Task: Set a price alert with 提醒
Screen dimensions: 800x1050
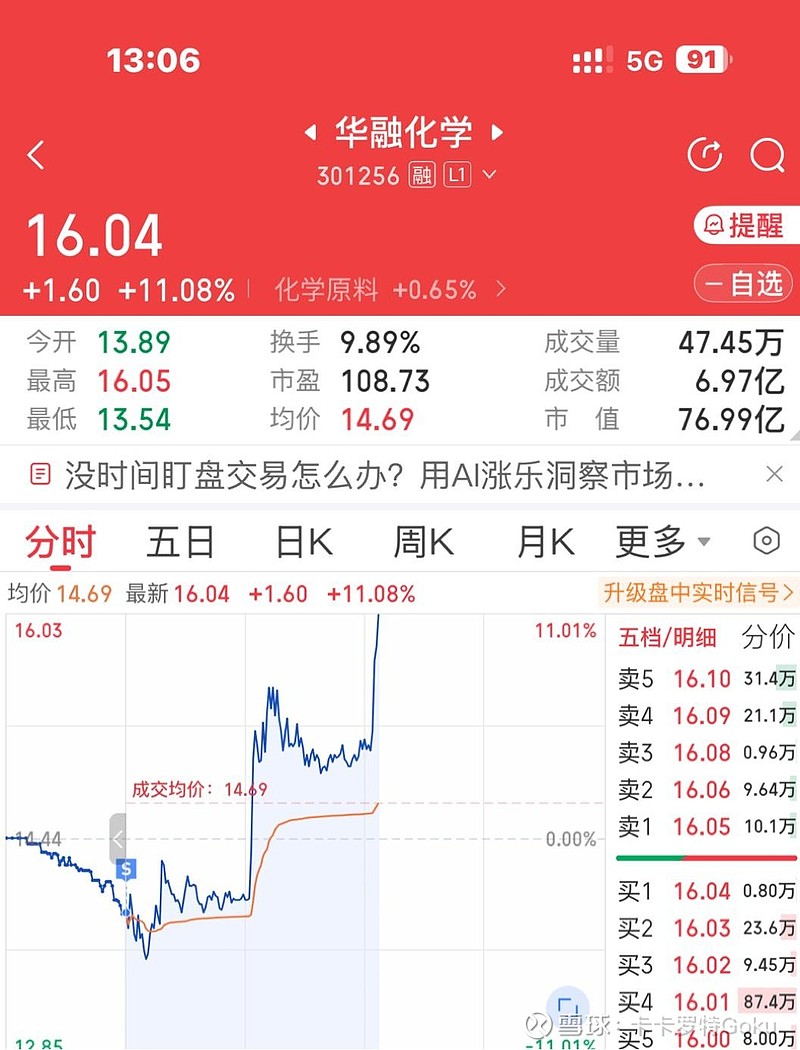Action: 742,225
